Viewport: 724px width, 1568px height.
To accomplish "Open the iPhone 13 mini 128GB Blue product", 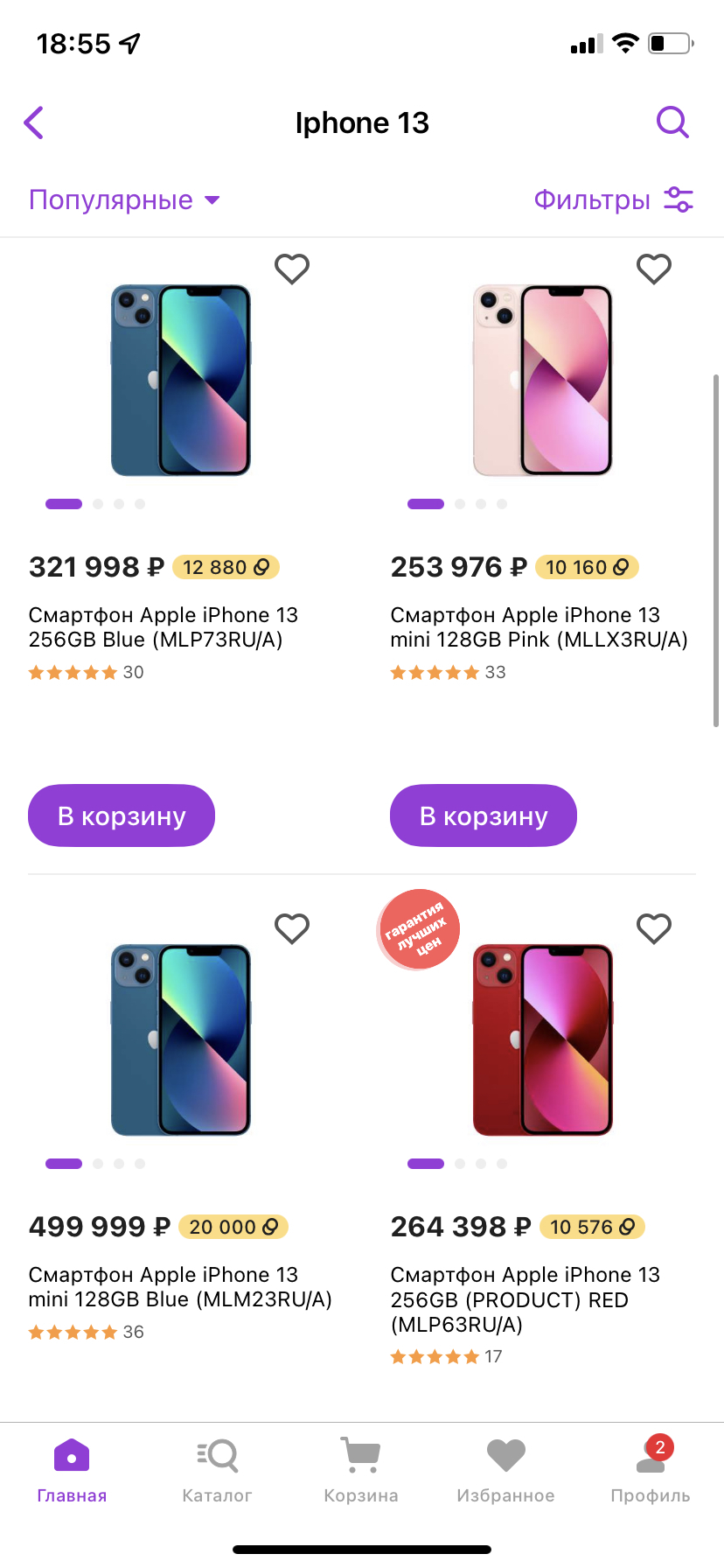I will tap(181, 1040).
